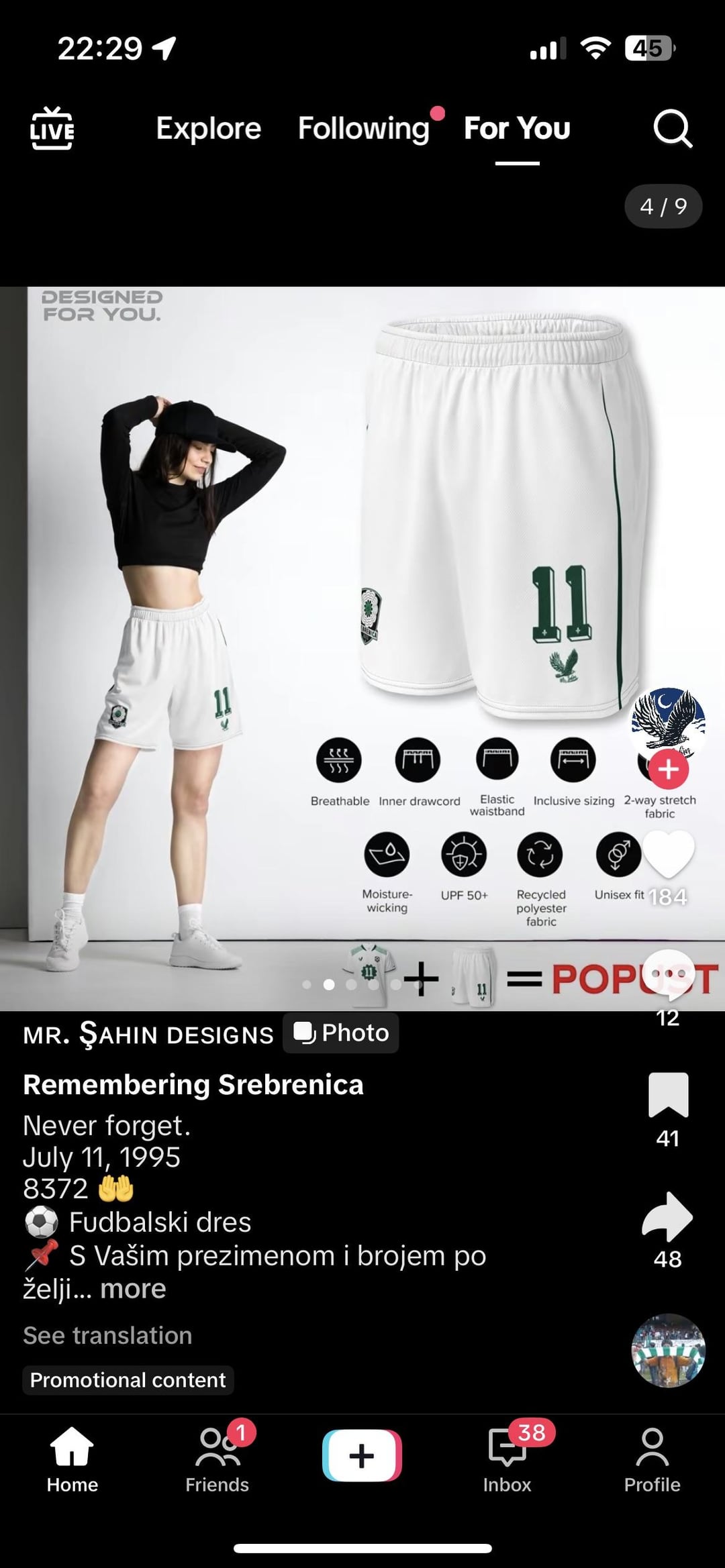Tap the Photo mode chip
This screenshot has width=725, height=1568.
(341, 1033)
